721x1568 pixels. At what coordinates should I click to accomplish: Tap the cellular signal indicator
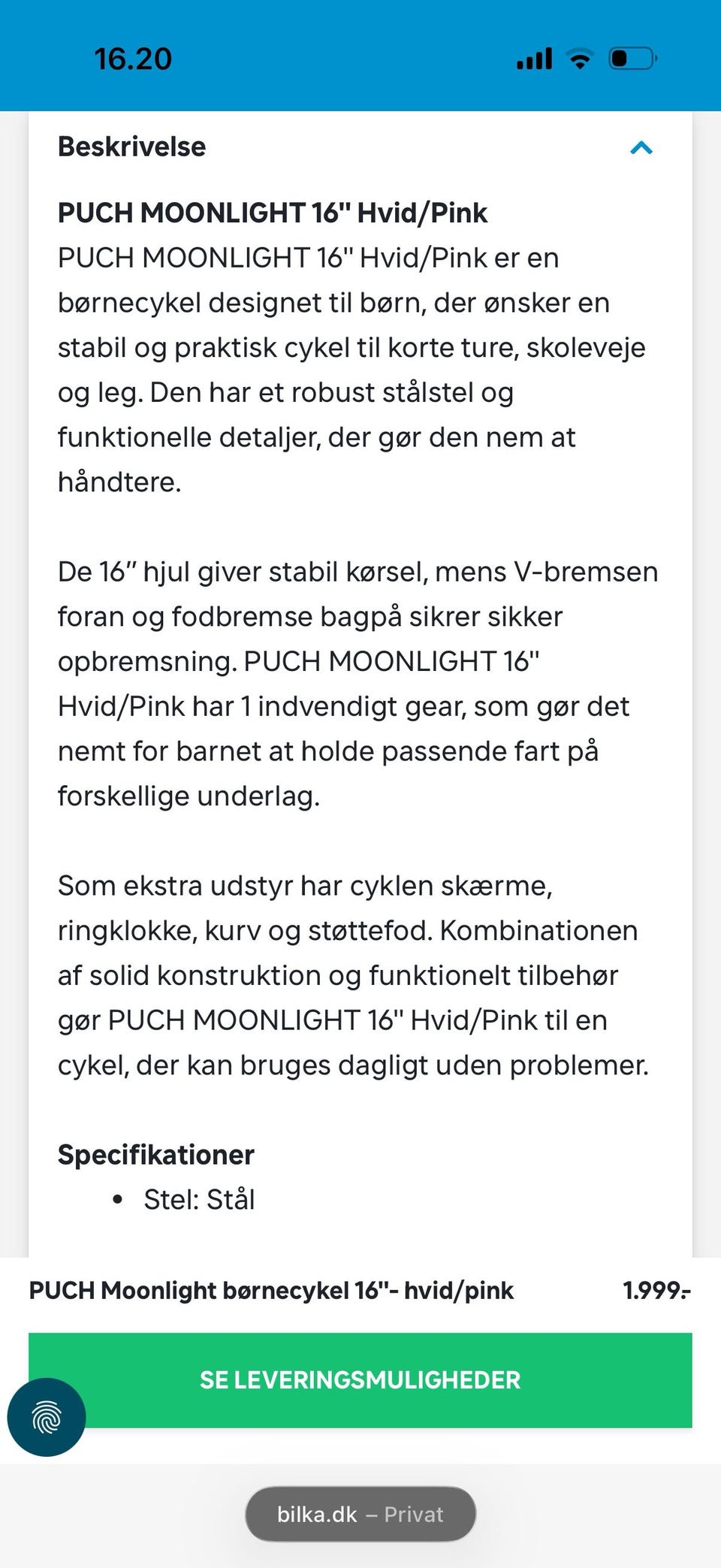(533, 58)
